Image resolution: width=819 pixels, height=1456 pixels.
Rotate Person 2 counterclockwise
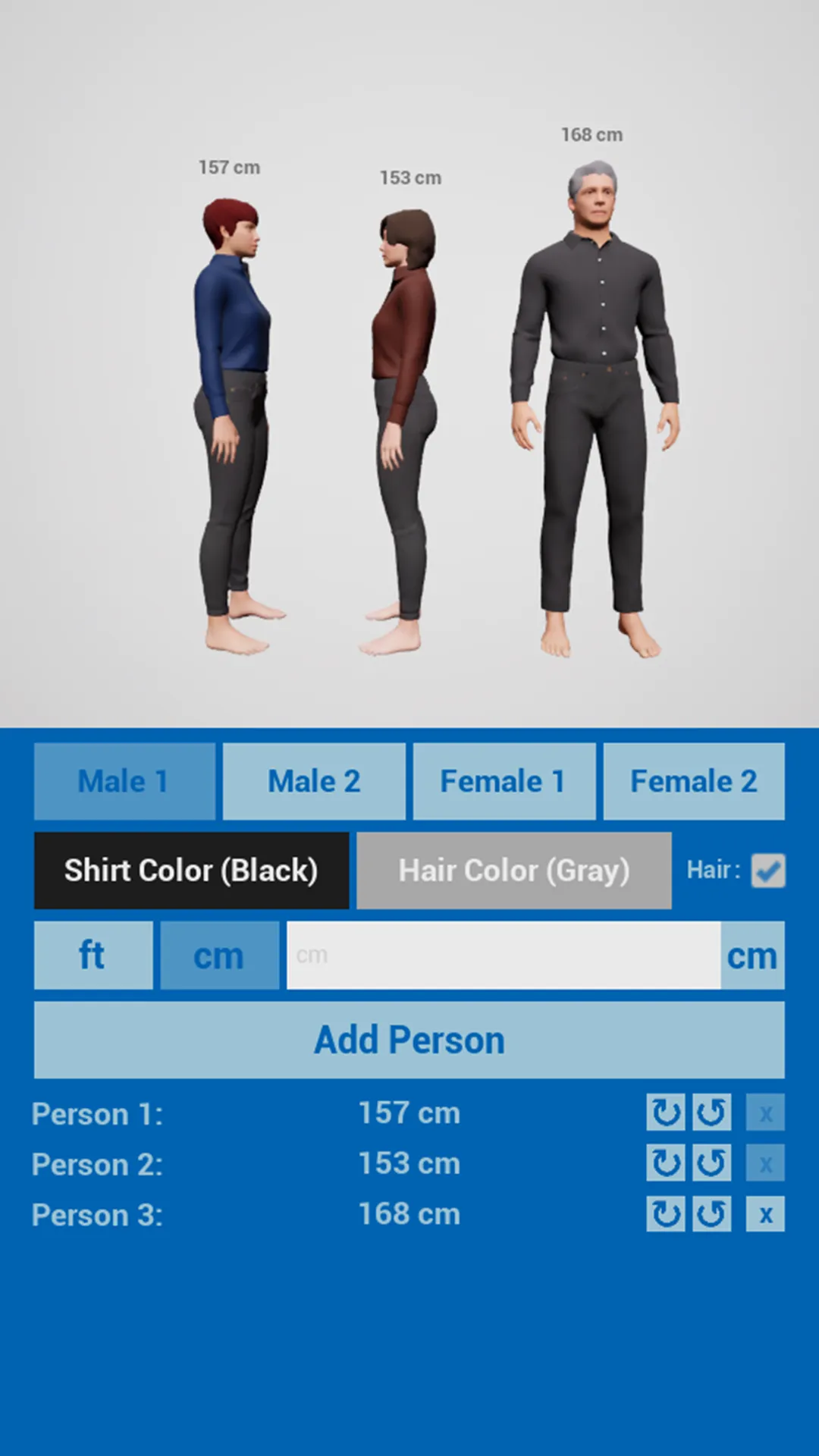pyautogui.click(x=711, y=1163)
